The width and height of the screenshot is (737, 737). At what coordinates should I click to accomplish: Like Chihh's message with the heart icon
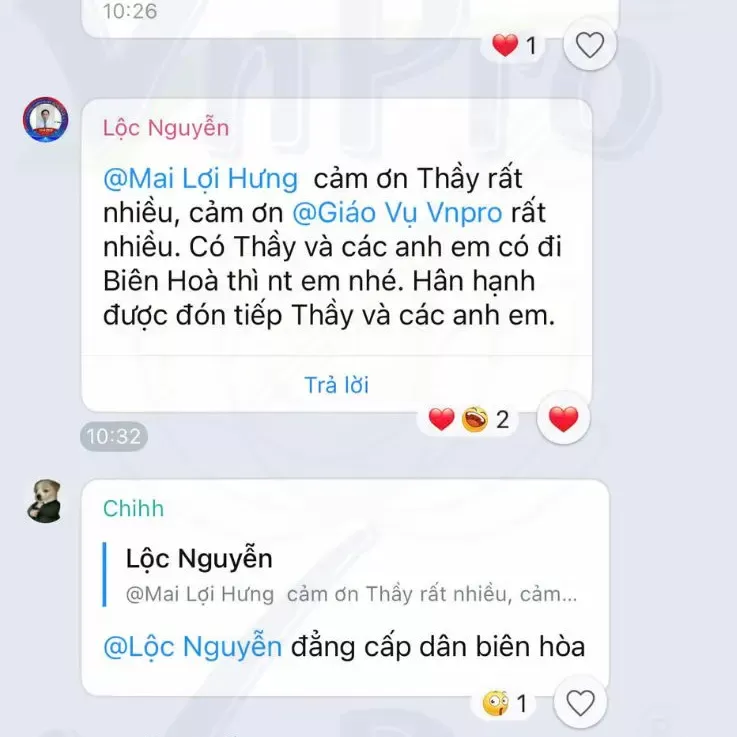click(580, 703)
